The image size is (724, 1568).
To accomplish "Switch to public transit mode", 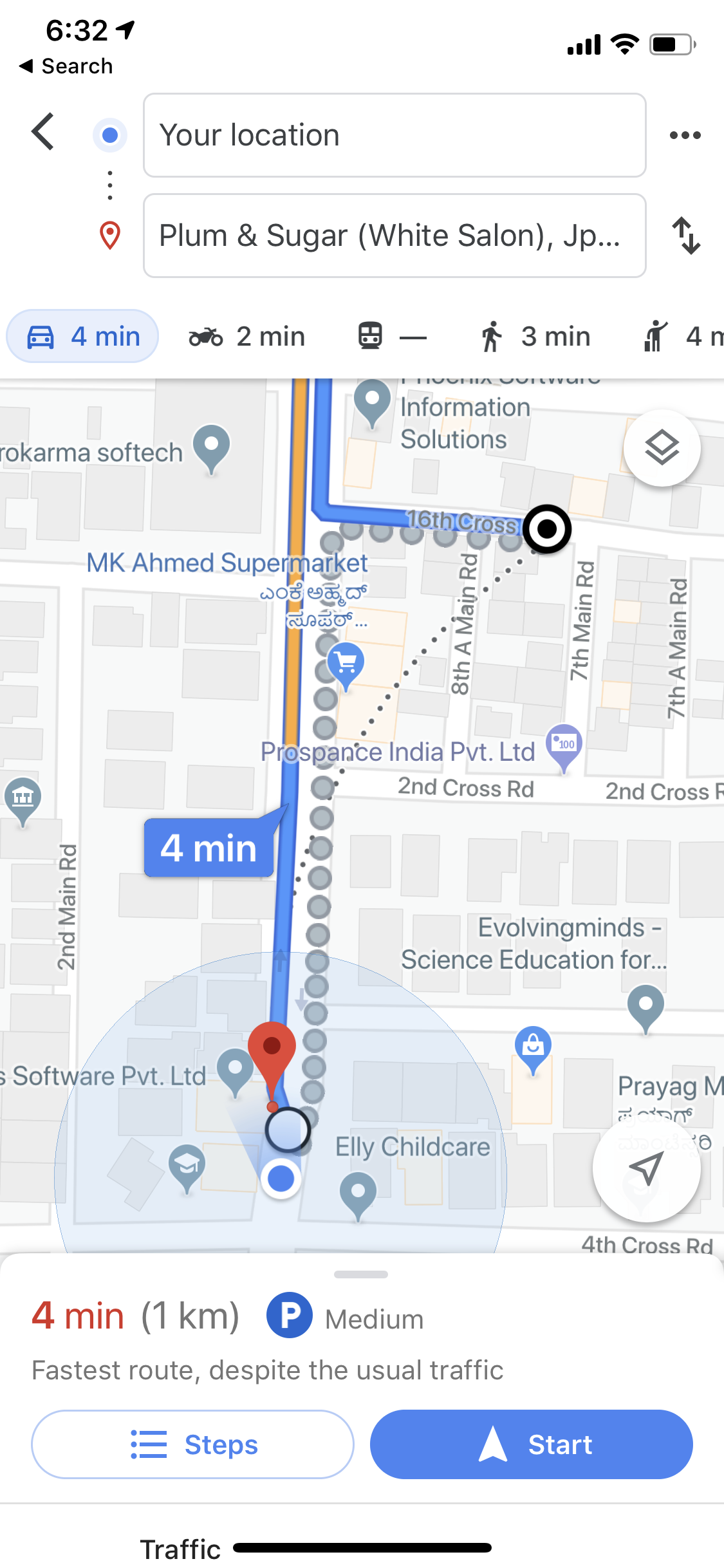I will (x=391, y=337).
